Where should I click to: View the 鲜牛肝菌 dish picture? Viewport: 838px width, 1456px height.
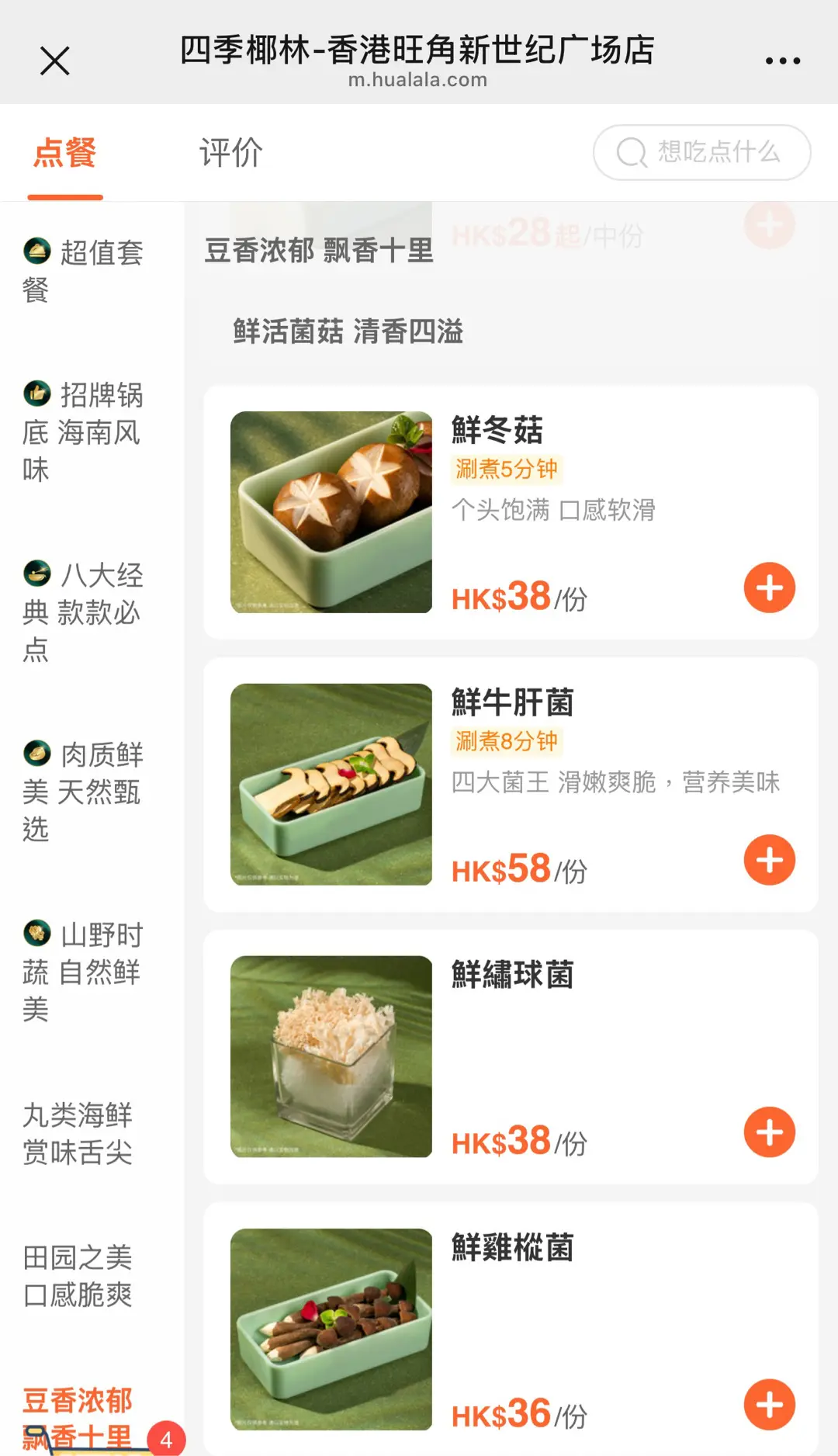pos(331,784)
